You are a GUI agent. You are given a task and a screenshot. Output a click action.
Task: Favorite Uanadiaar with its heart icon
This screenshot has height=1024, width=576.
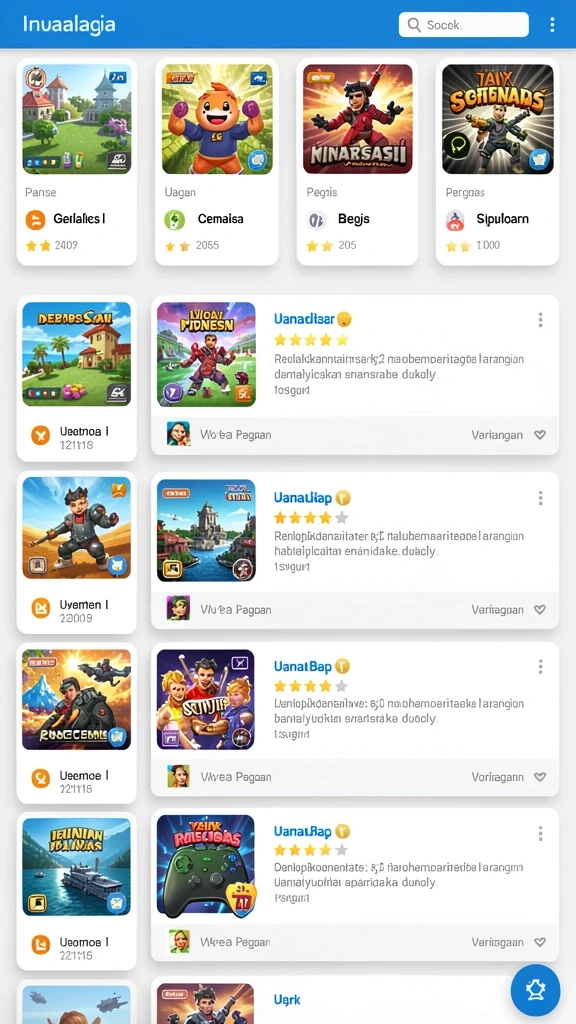(x=539, y=435)
